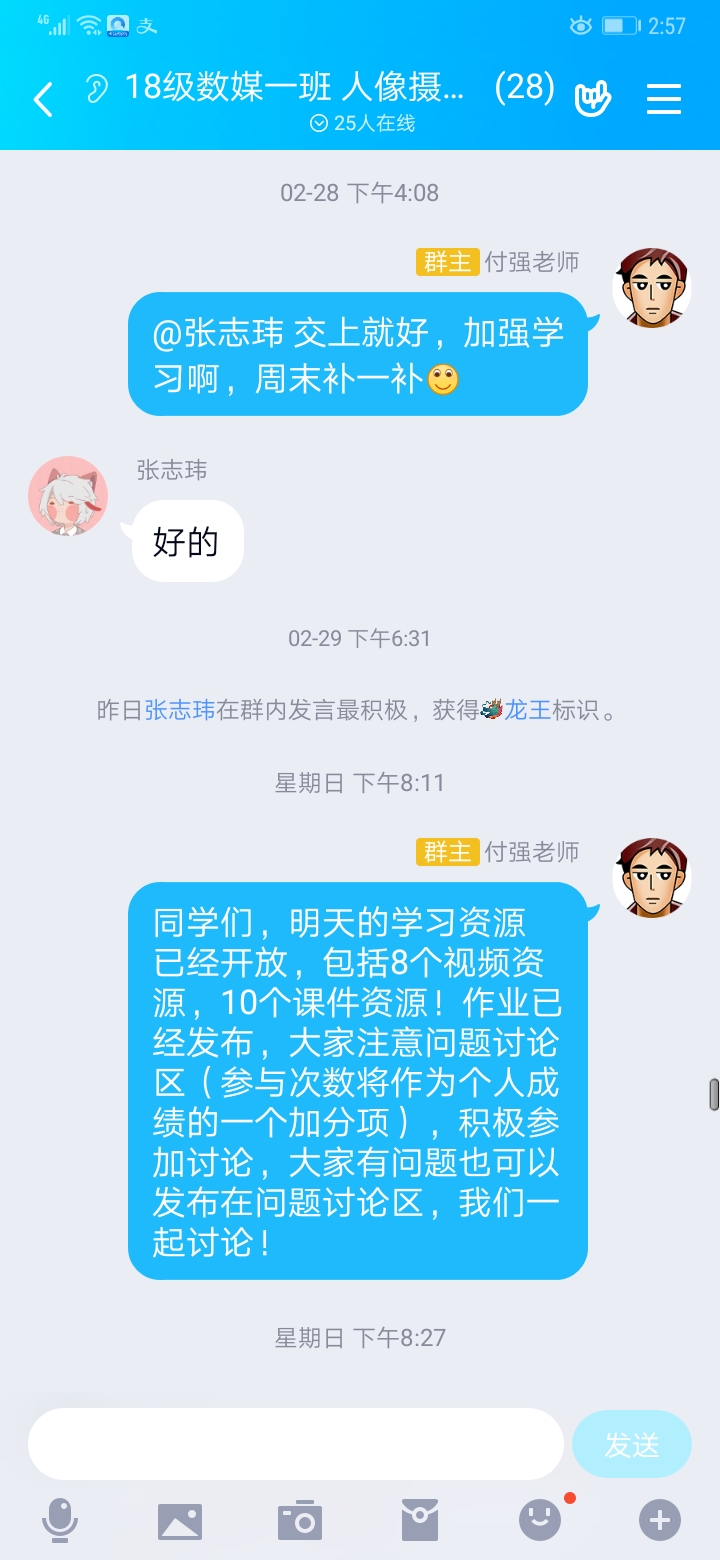Focus the message input field

tap(295, 1444)
